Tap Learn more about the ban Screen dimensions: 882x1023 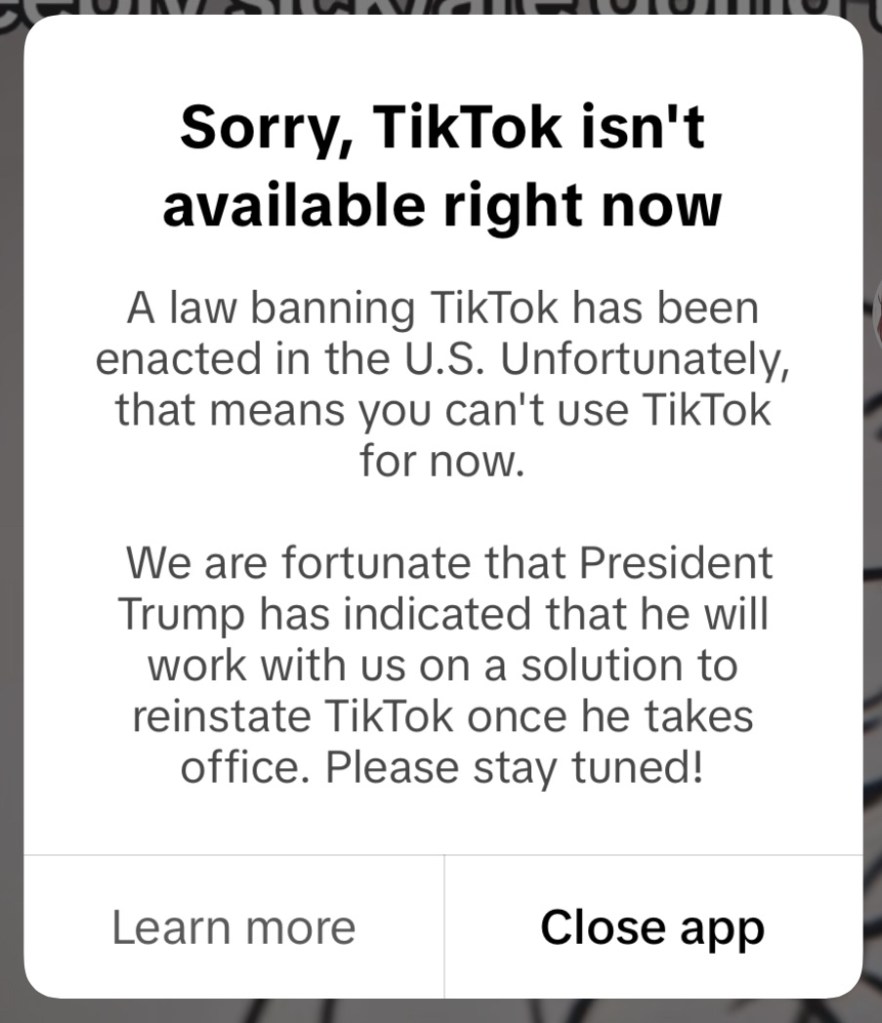point(233,927)
